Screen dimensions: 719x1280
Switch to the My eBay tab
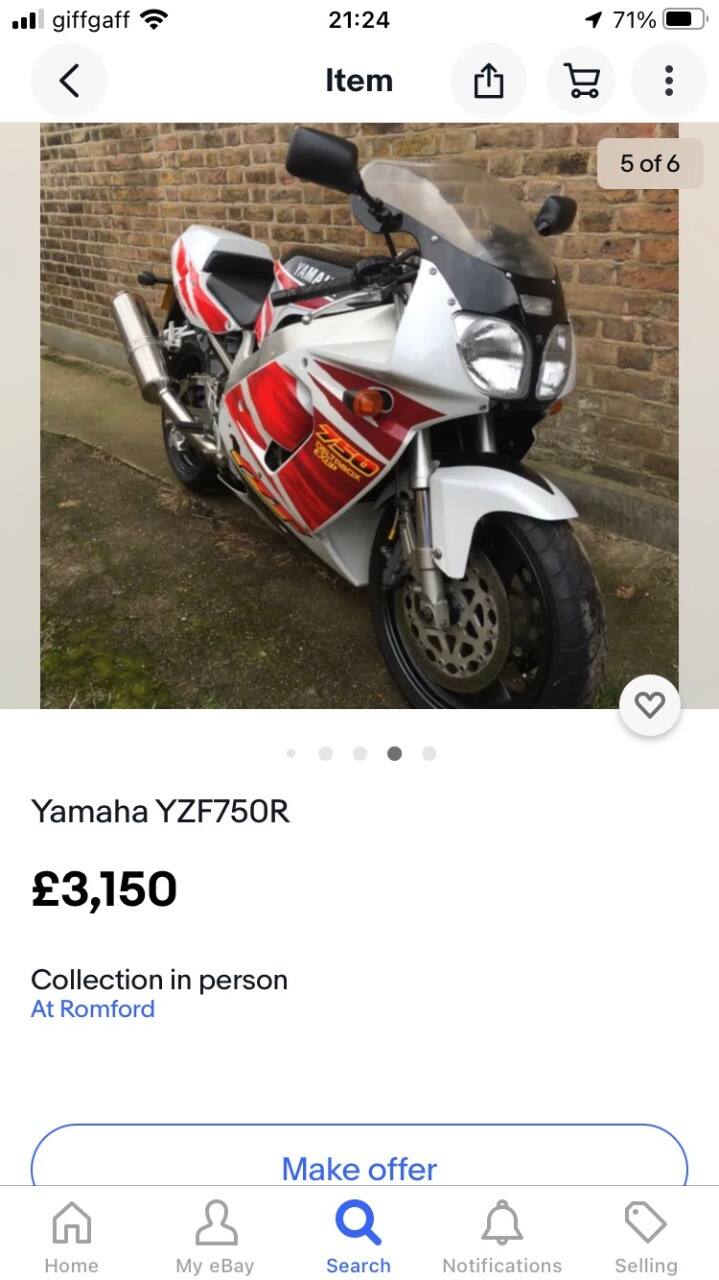[215, 1238]
